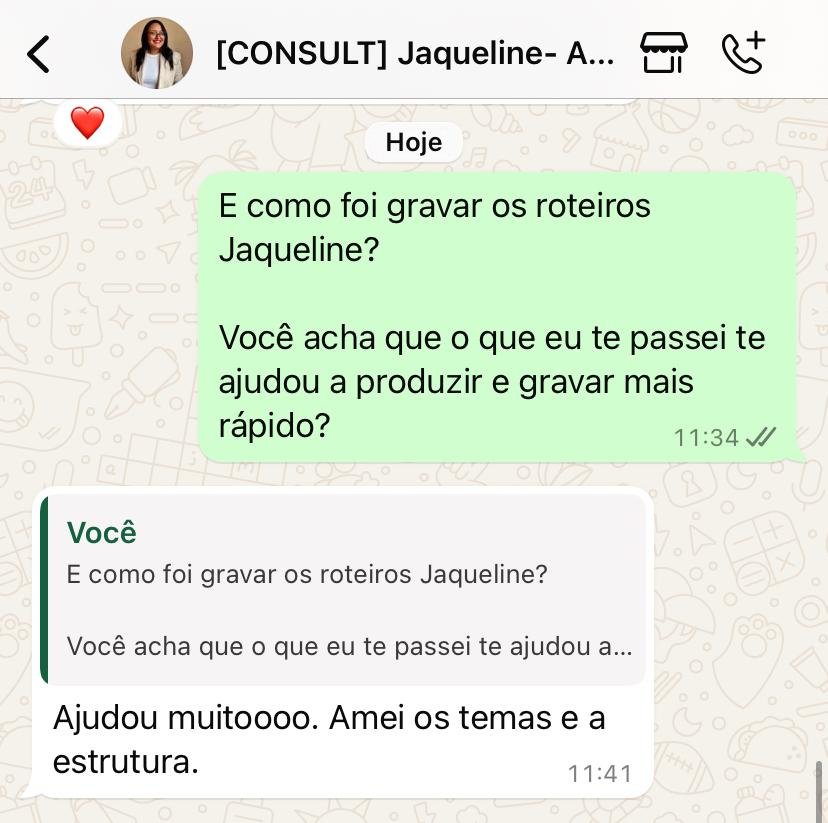Go back to the chat list

(x=38, y=54)
